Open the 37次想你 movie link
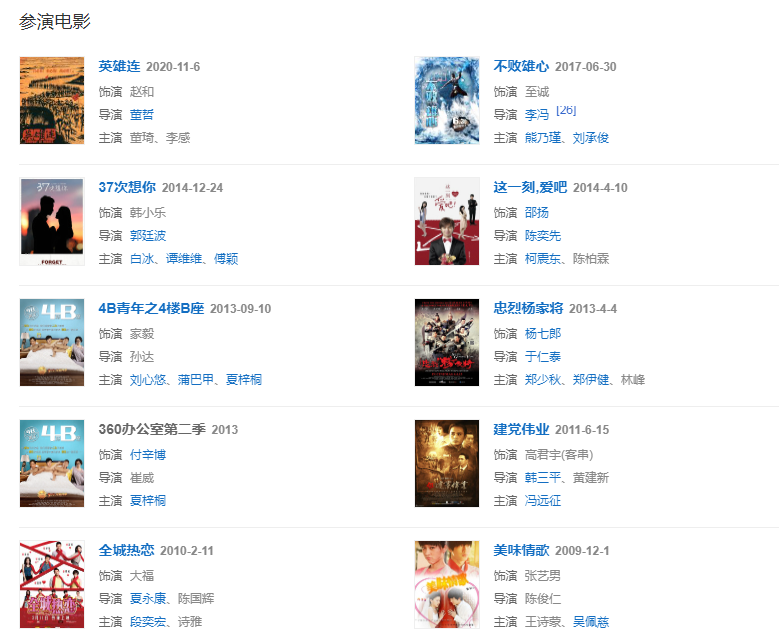The image size is (779, 643). 127,188
